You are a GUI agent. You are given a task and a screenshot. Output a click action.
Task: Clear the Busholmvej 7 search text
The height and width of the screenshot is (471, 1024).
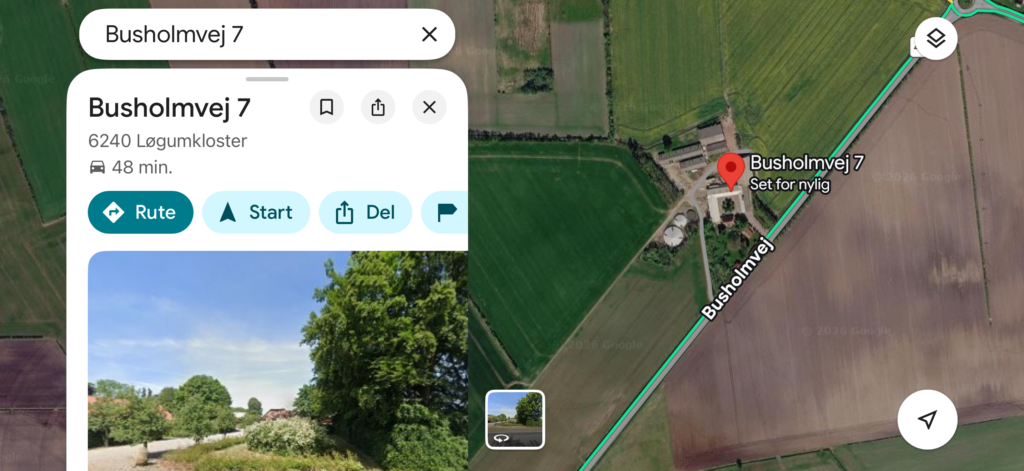click(429, 35)
